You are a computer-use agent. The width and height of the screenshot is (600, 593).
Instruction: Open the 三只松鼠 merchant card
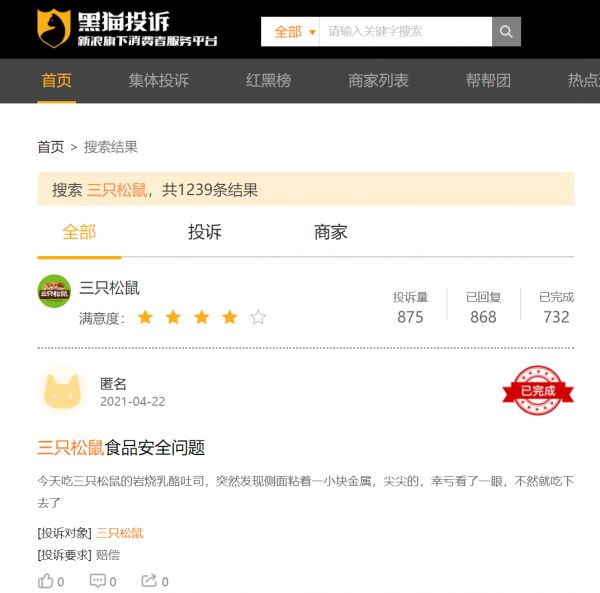coord(110,288)
